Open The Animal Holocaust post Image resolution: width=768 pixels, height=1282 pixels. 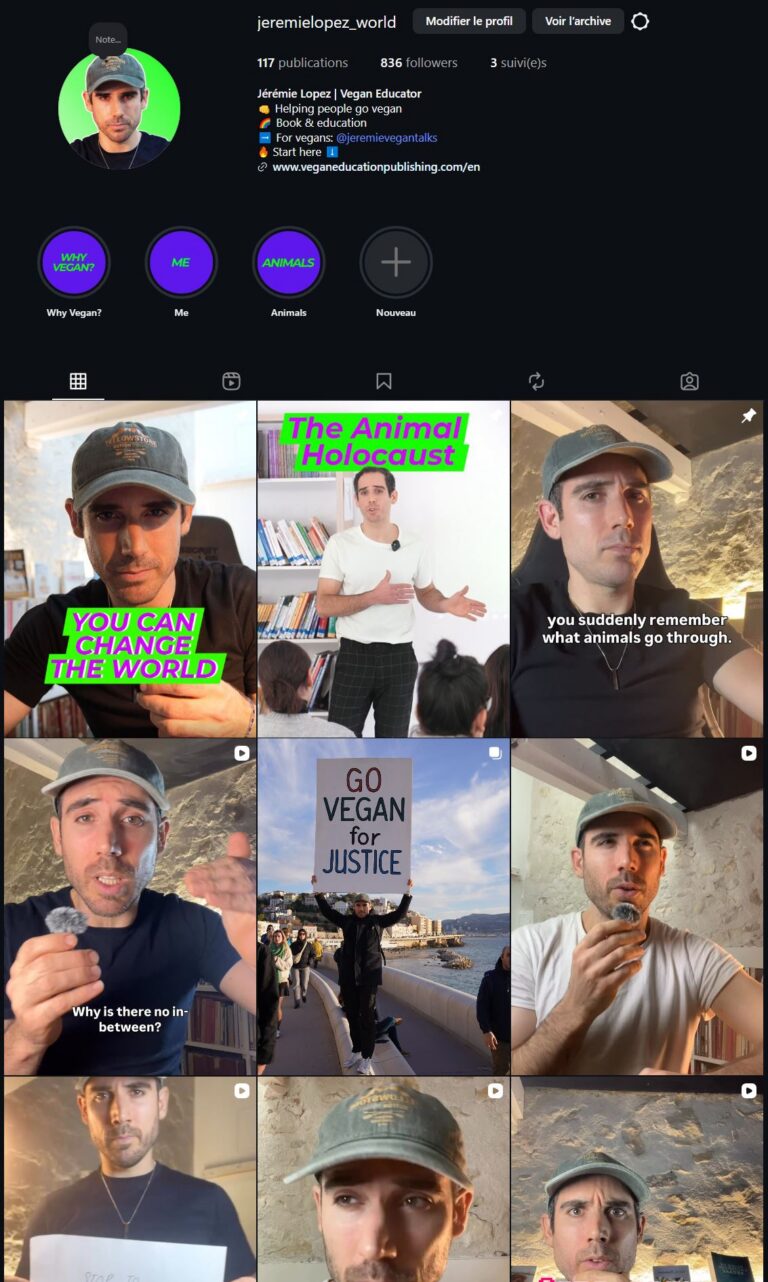[383, 569]
